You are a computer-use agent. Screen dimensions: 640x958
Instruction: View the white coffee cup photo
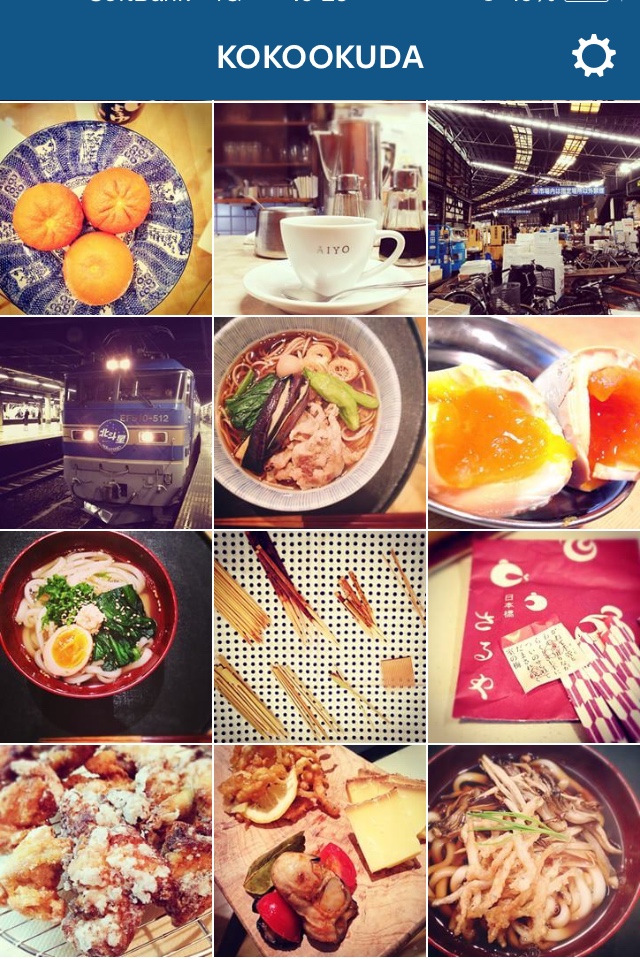click(x=319, y=208)
